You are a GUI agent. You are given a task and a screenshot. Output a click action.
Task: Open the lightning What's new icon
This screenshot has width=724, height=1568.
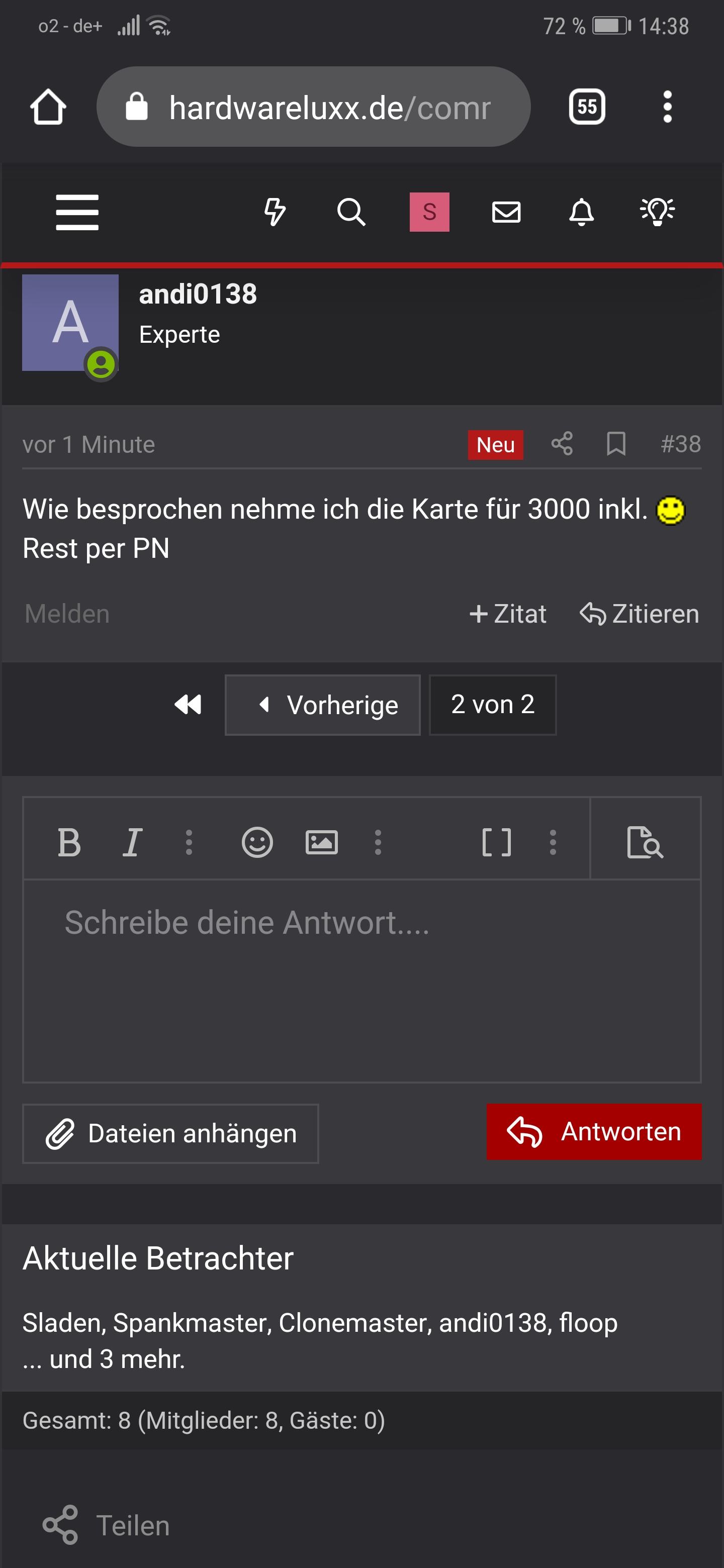coord(275,212)
